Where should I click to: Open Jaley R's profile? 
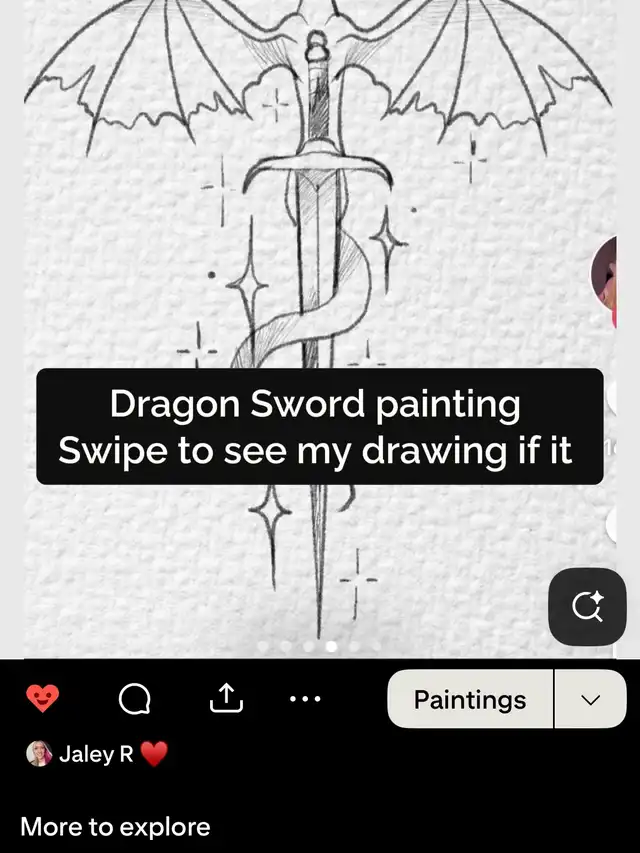(x=95, y=755)
